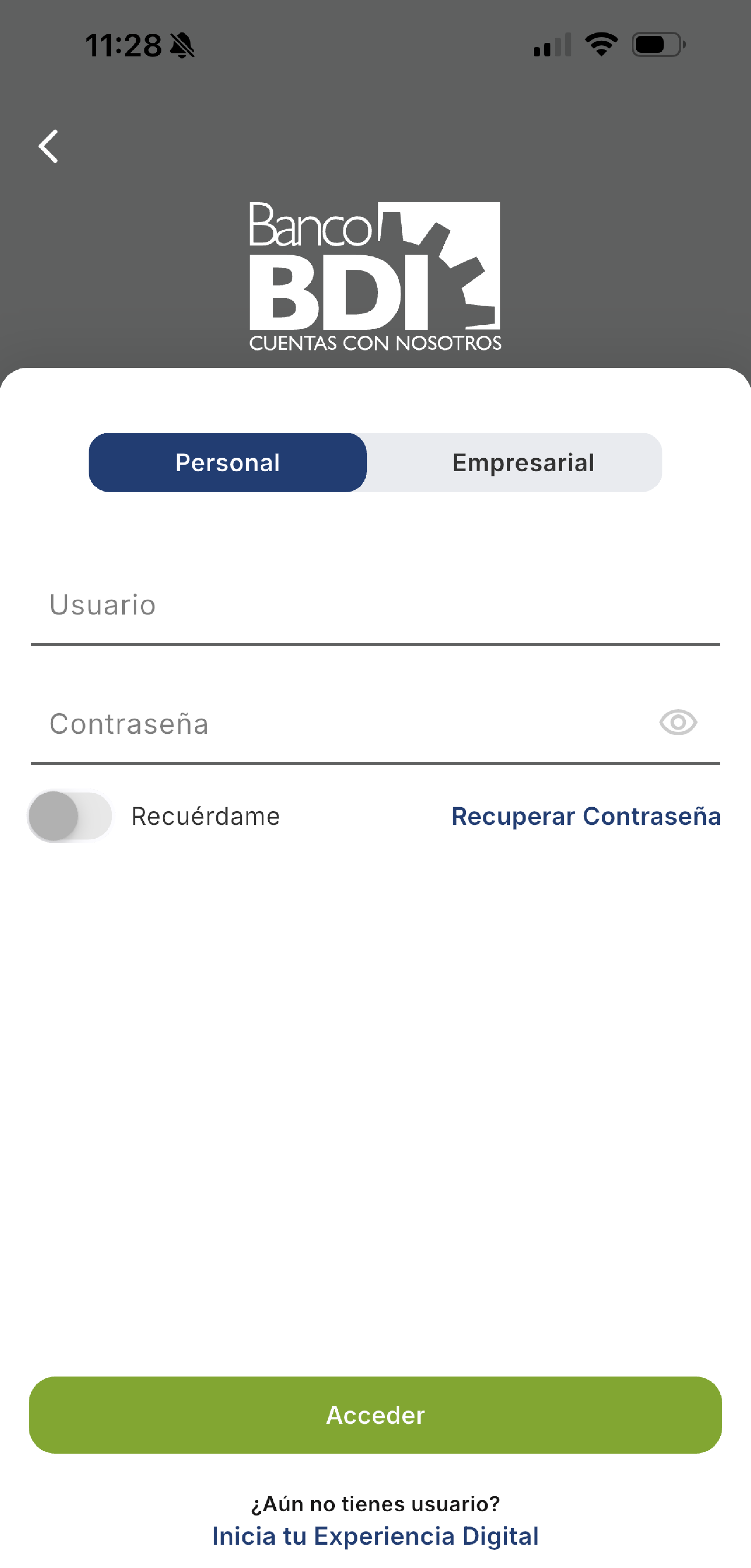
Task: Tap the Contraseña password field
Action: click(x=341, y=724)
